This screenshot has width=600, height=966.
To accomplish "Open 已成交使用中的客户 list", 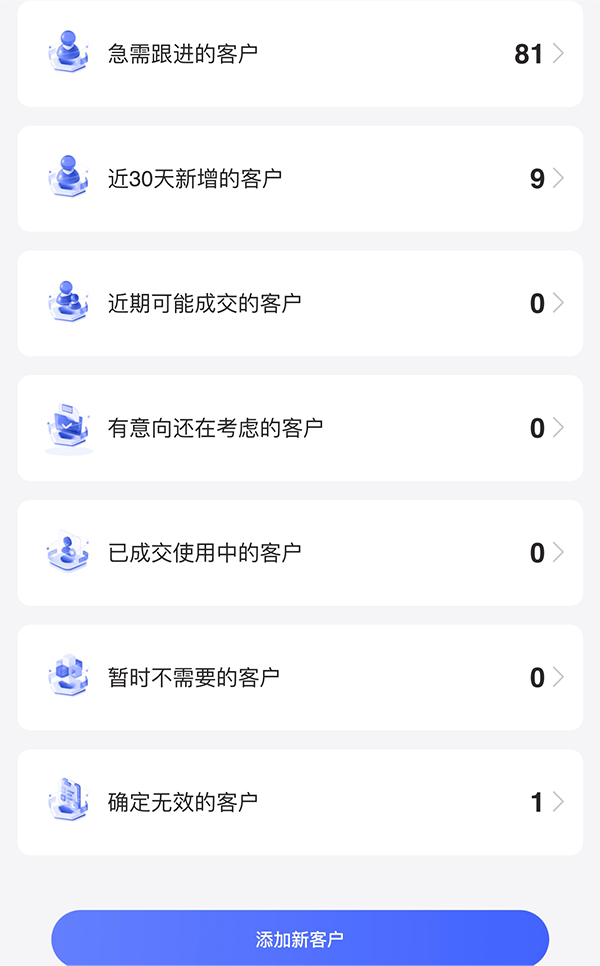I will coord(300,553).
